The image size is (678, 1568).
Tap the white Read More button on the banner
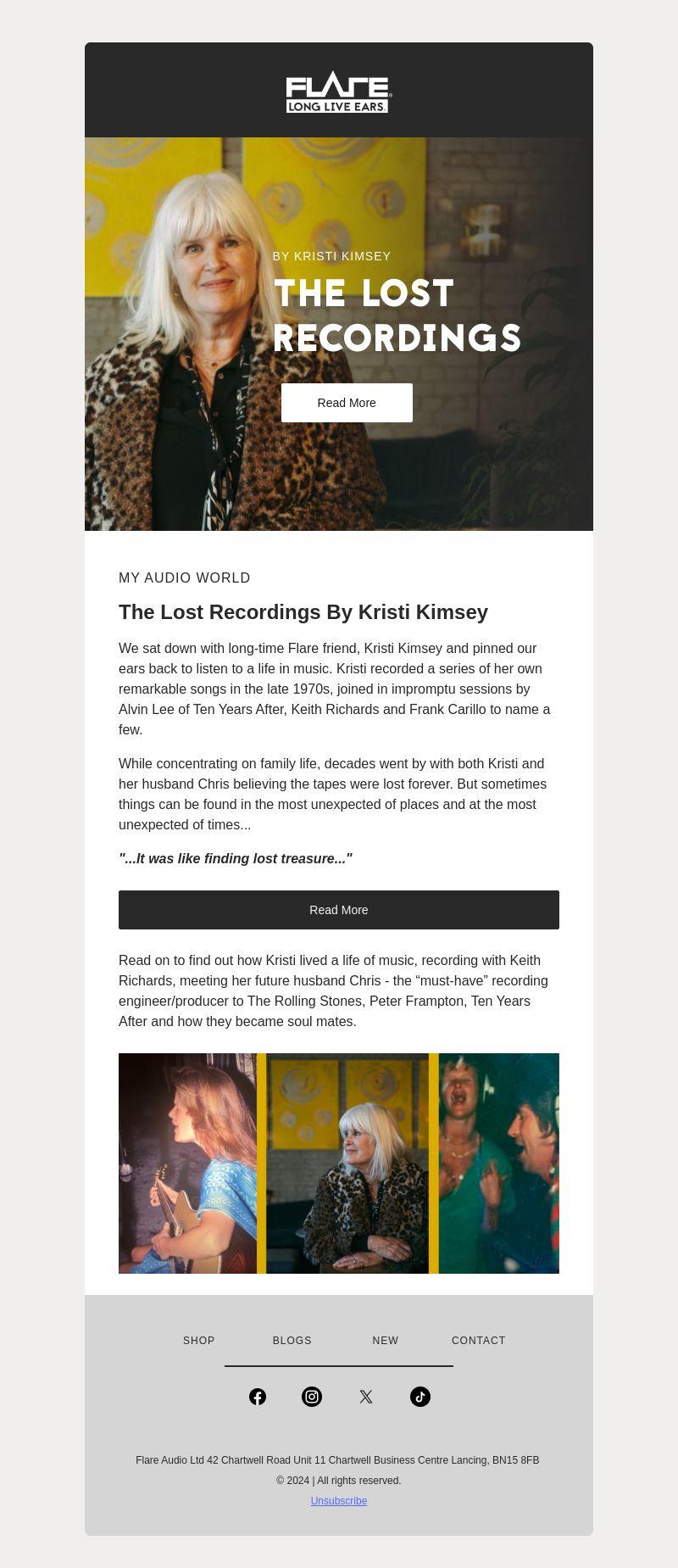tap(347, 403)
